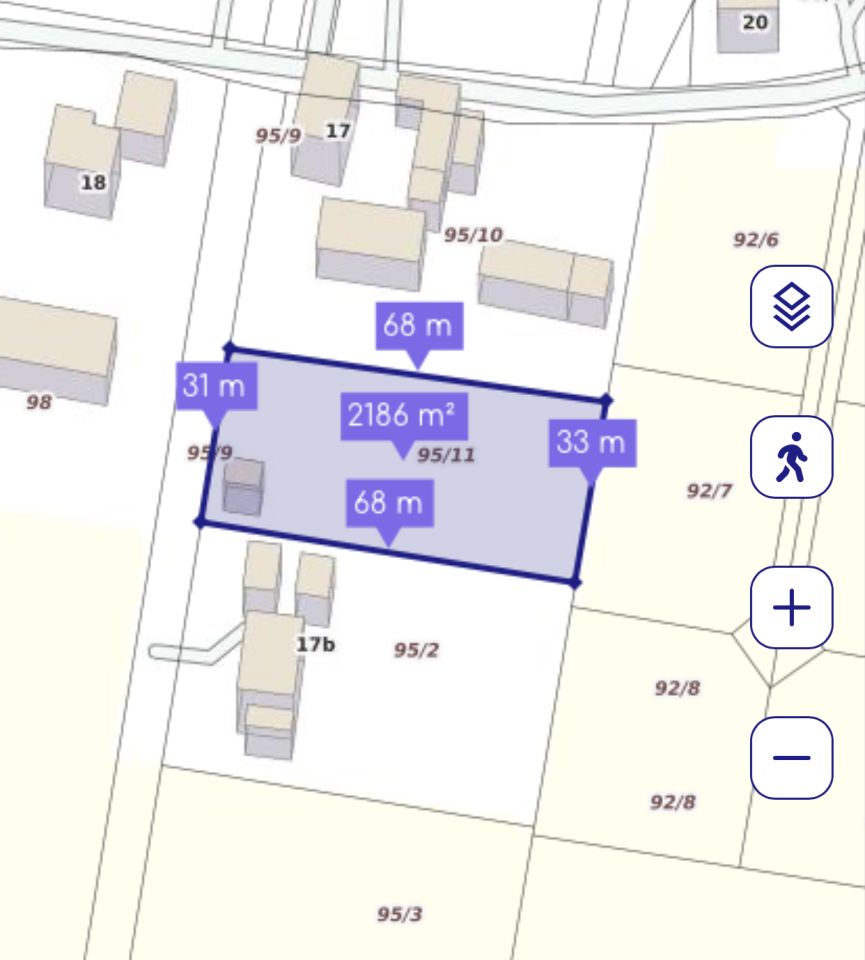
Task: Zoom out with the minus button
Action: [791, 757]
